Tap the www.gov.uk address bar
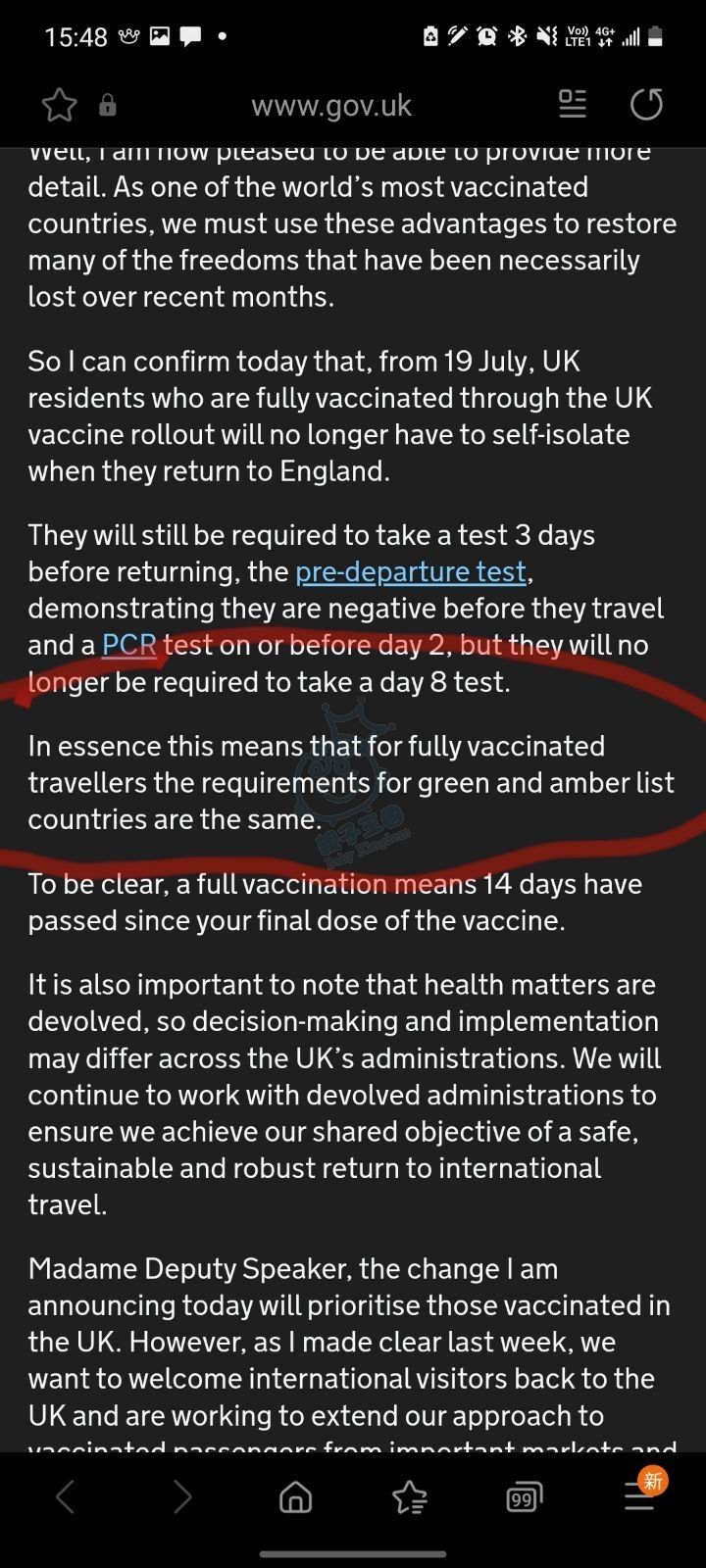Screen dimensions: 706x1568 [331, 105]
